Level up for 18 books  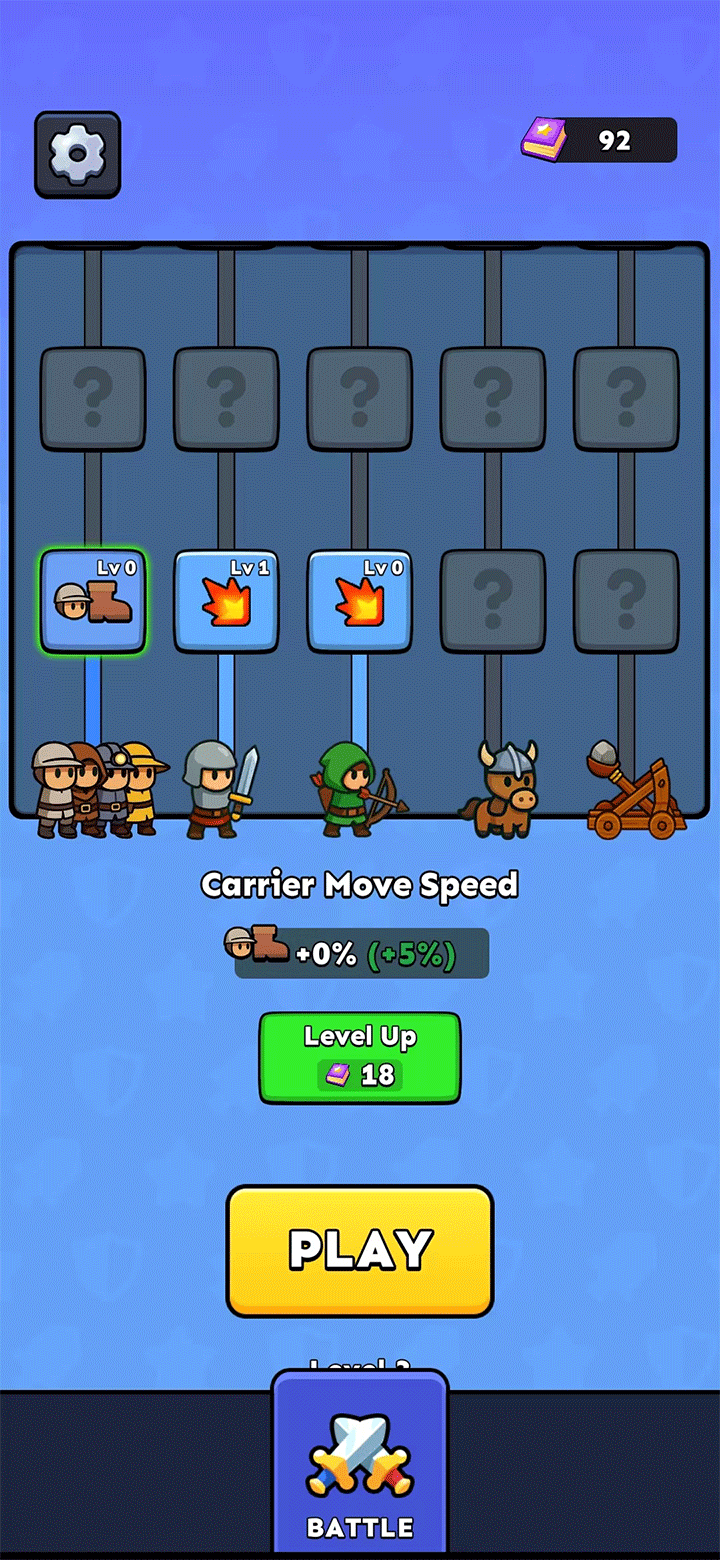[x=360, y=1058]
